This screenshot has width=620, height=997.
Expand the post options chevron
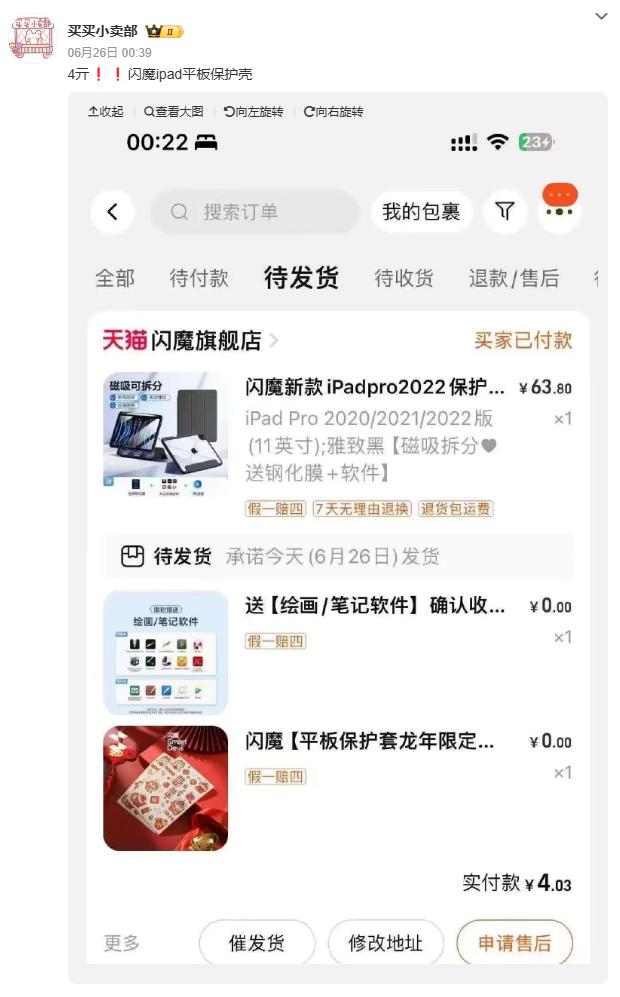tap(601, 16)
